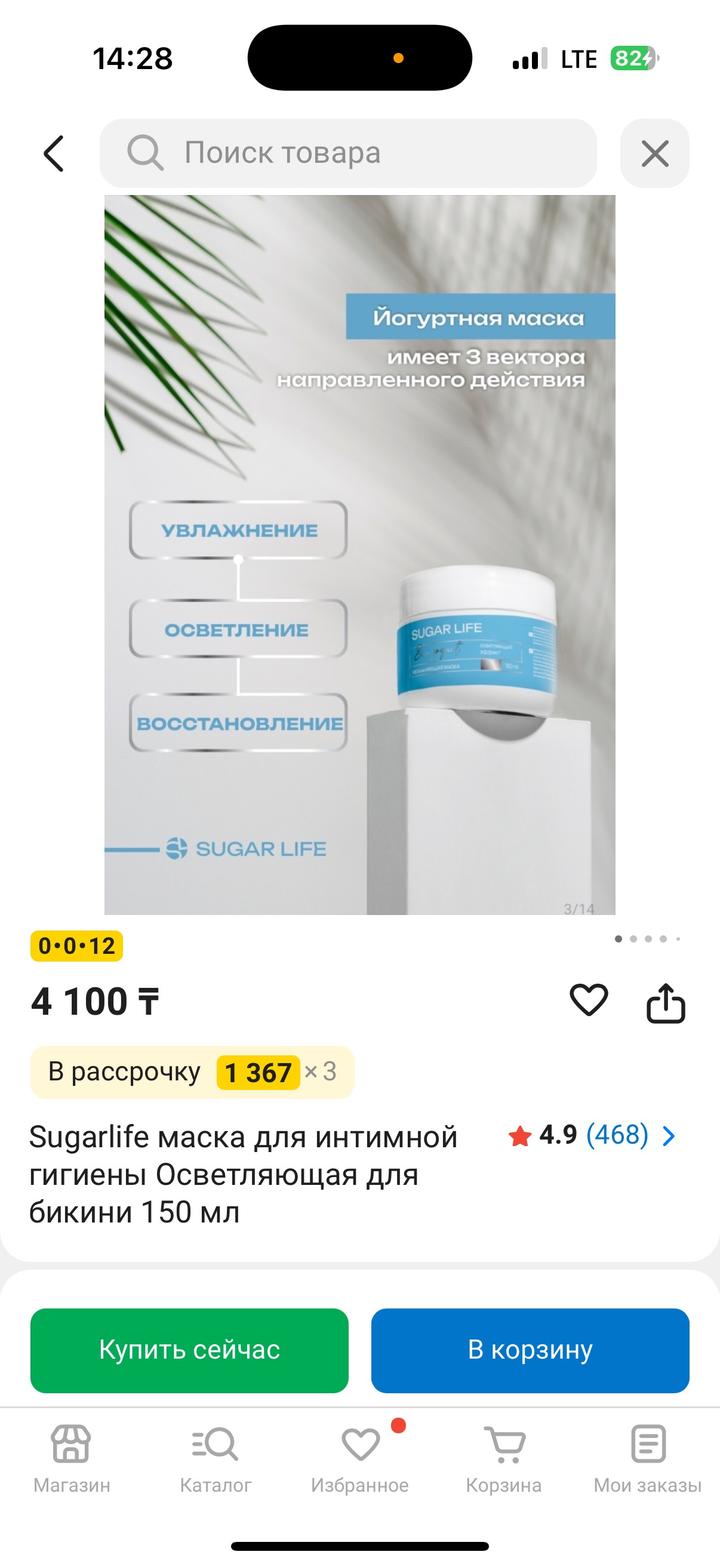
Task: Switch to the Мои заказы tab
Action: click(647, 1459)
